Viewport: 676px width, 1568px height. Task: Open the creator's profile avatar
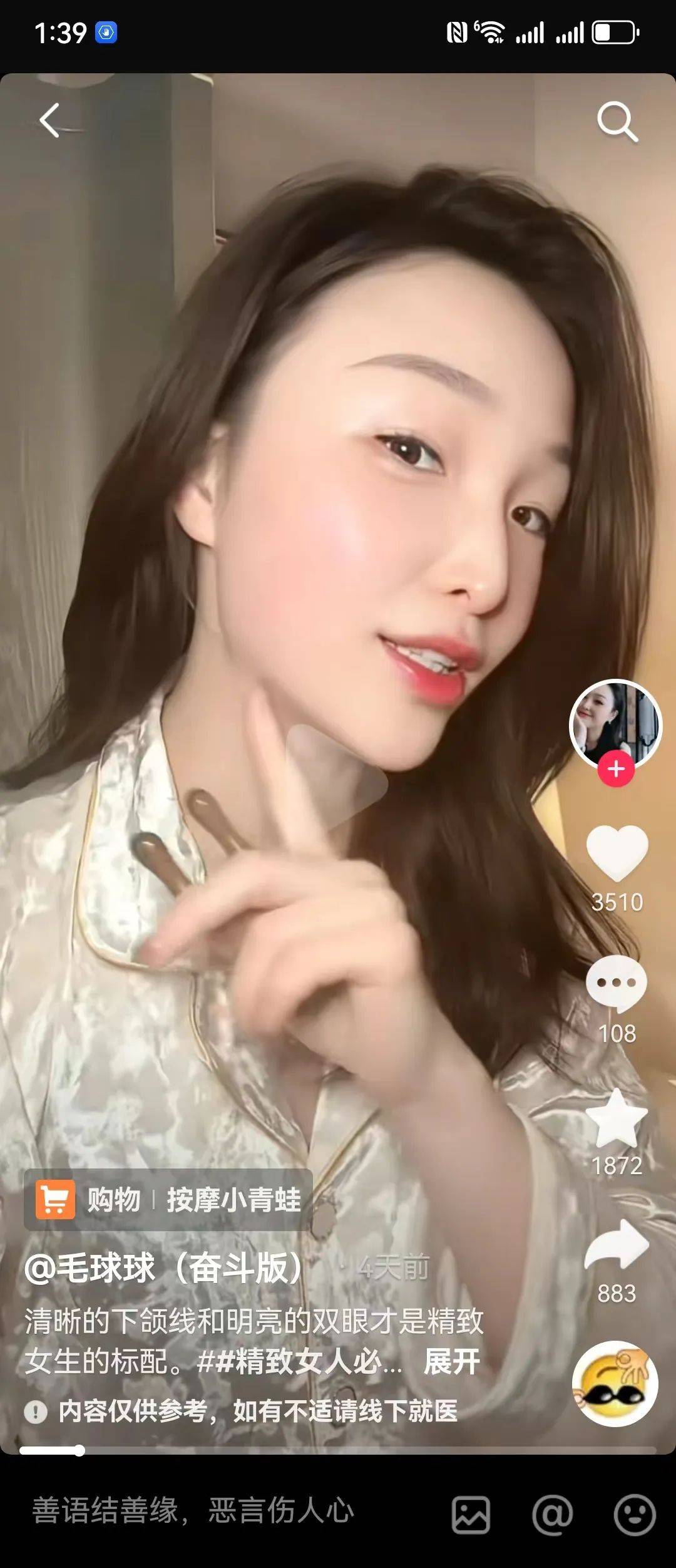[x=615, y=723]
